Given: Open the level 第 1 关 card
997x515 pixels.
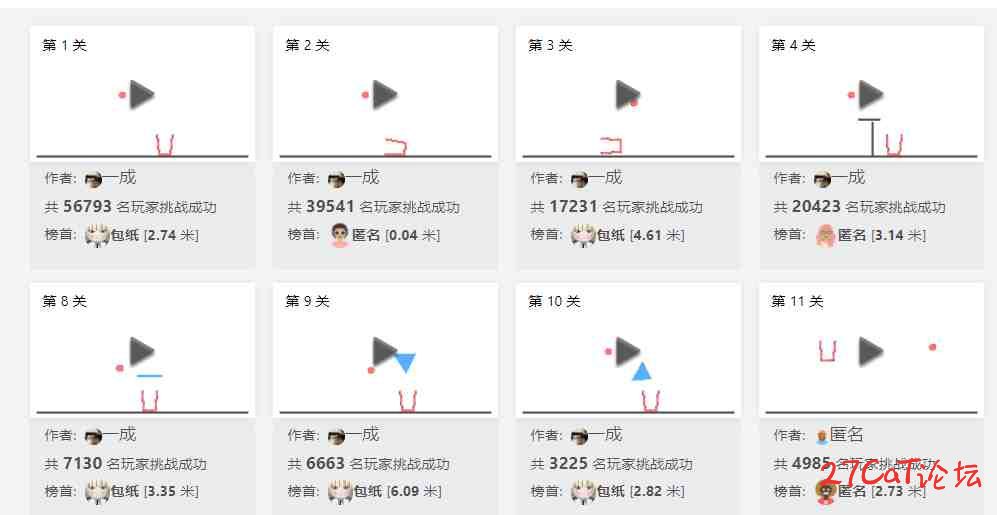Looking at the screenshot, I should pos(142,96).
